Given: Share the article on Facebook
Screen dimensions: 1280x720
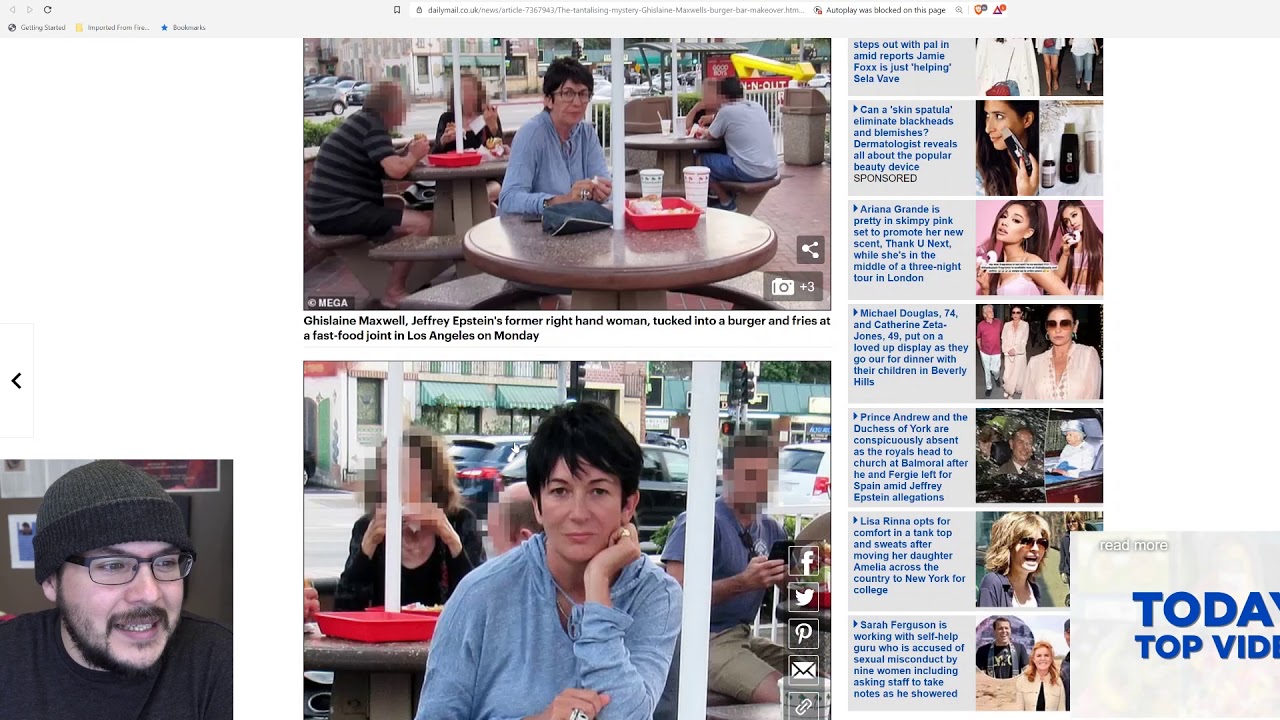Looking at the screenshot, I should tap(804, 562).
